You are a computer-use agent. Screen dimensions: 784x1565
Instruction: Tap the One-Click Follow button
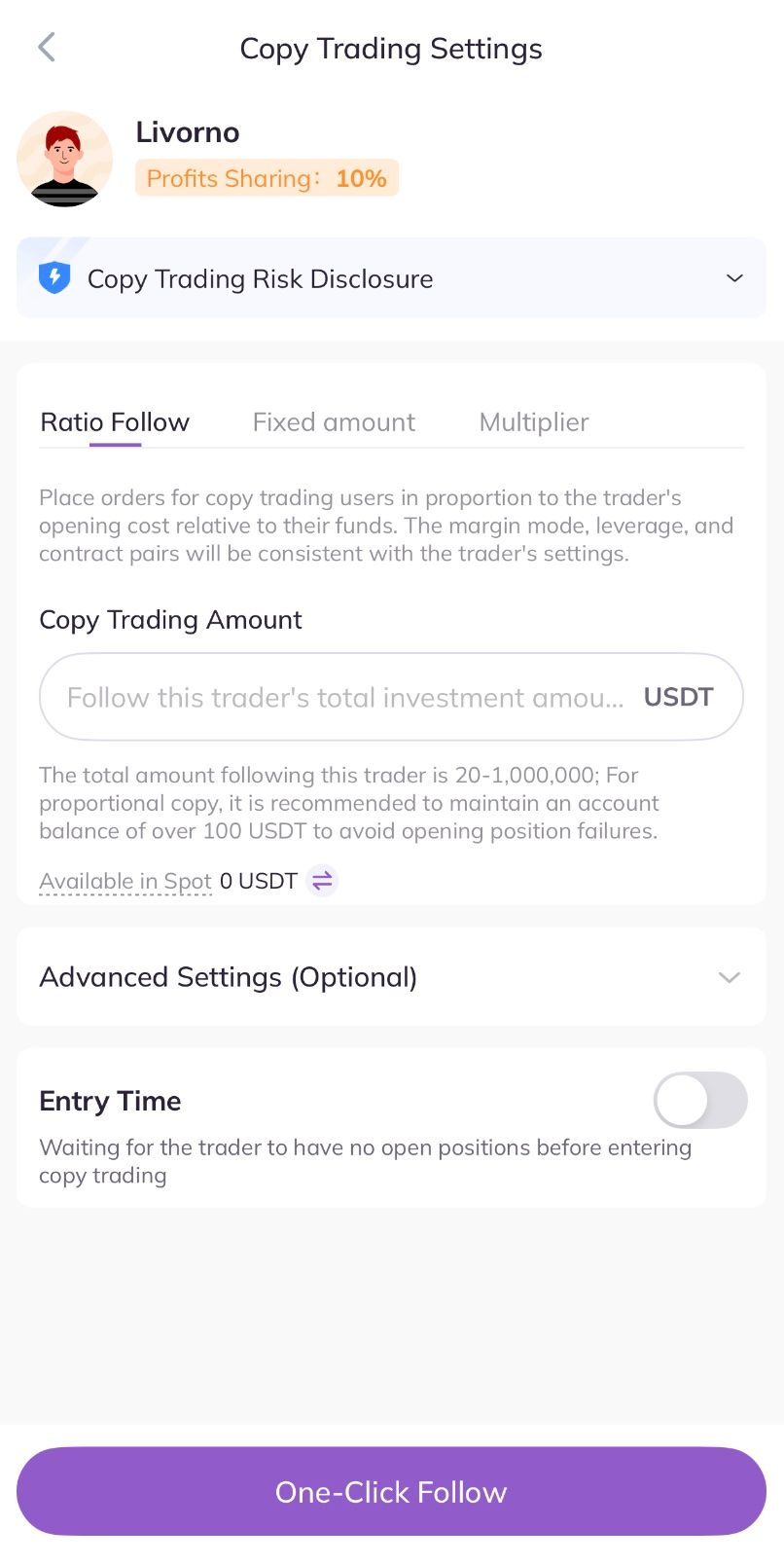coord(391,1491)
